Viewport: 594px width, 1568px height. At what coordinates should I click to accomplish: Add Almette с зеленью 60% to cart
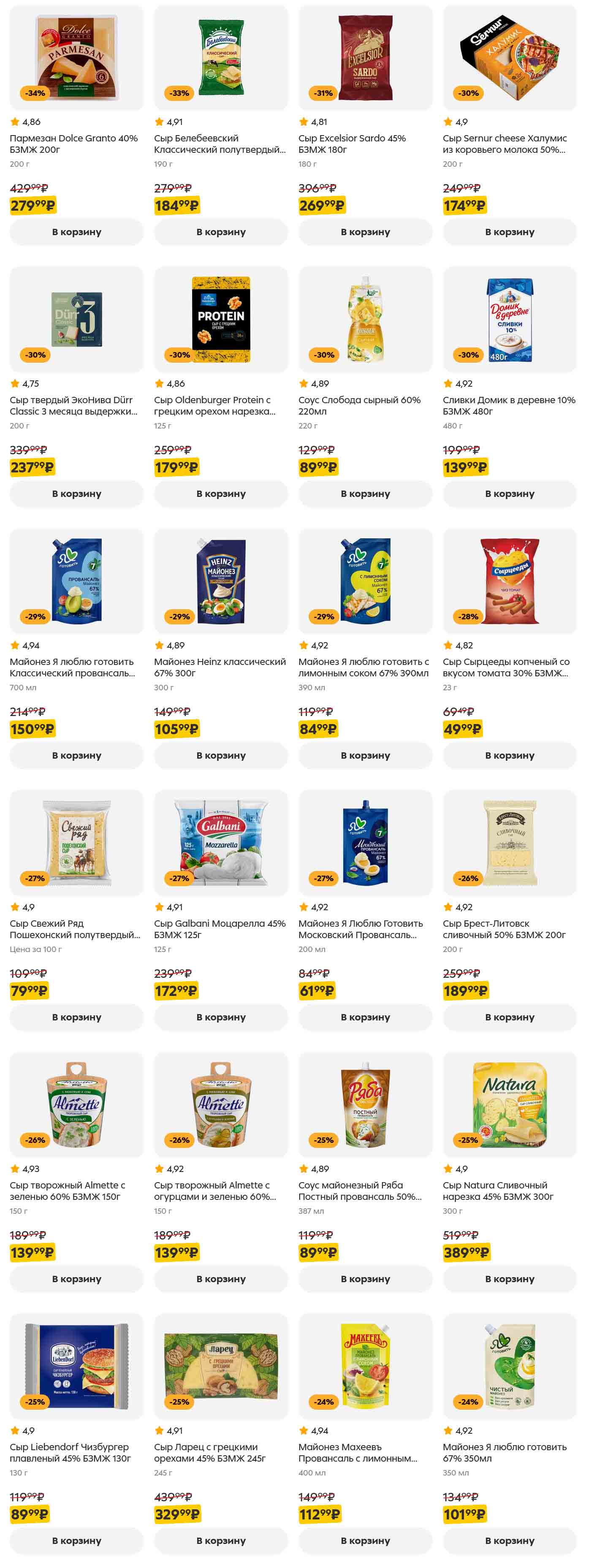(x=76, y=1279)
